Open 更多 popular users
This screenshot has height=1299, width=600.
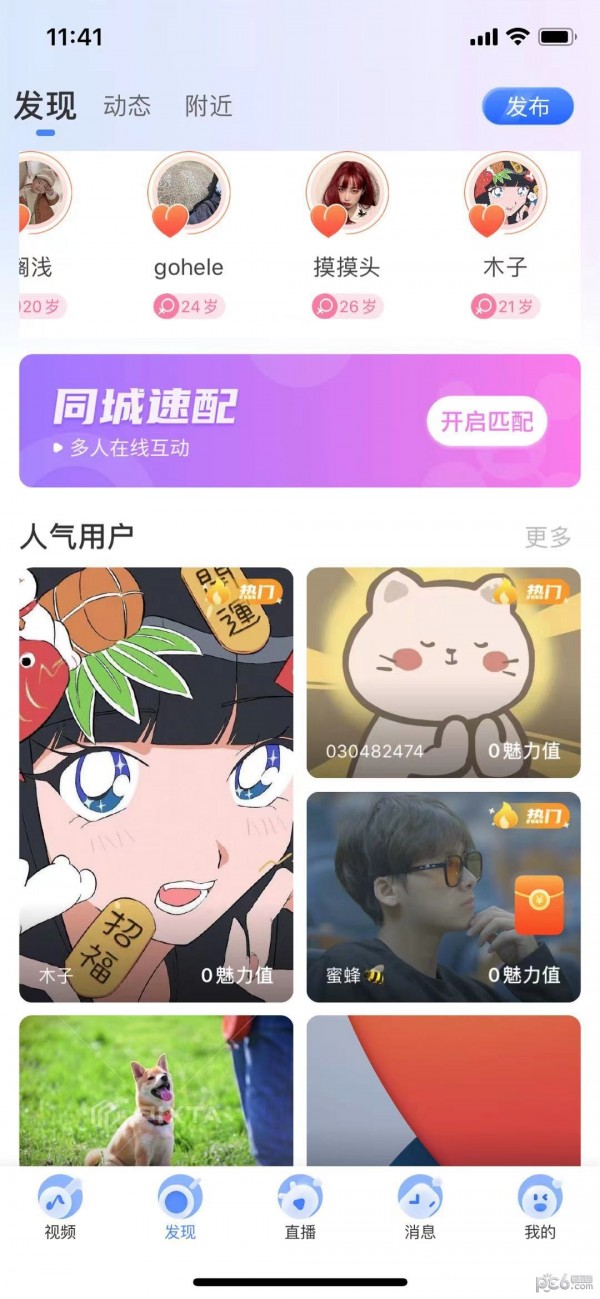pos(548,537)
